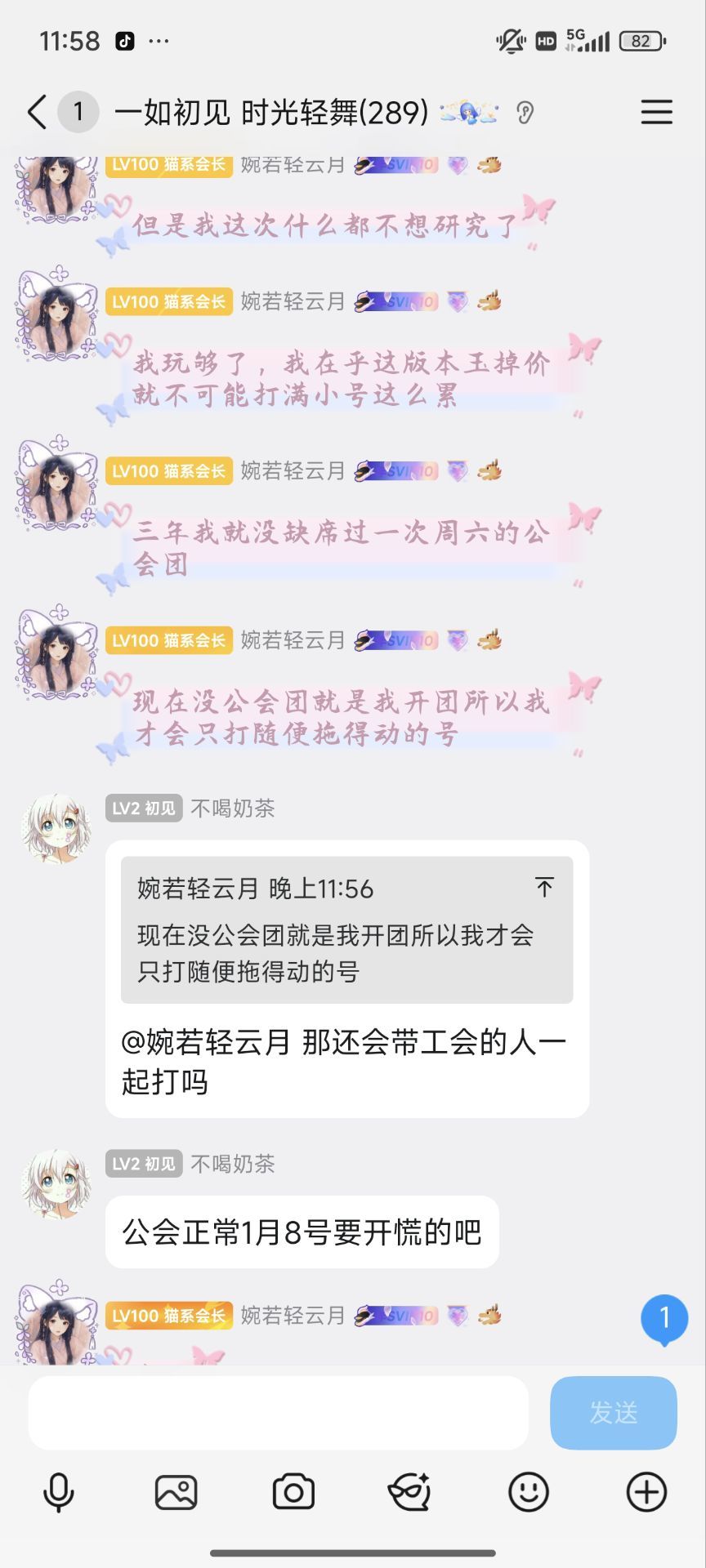The width and height of the screenshot is (706, 1568).
Task: Open more options with the plus icon
Action: coord(646,1492)
